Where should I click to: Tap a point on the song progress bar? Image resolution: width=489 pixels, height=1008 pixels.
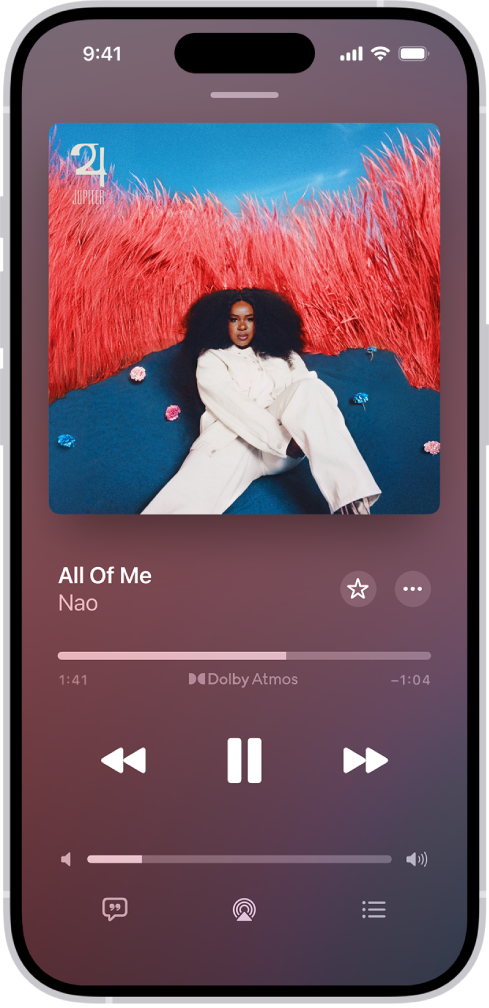[x=244, y=656]
